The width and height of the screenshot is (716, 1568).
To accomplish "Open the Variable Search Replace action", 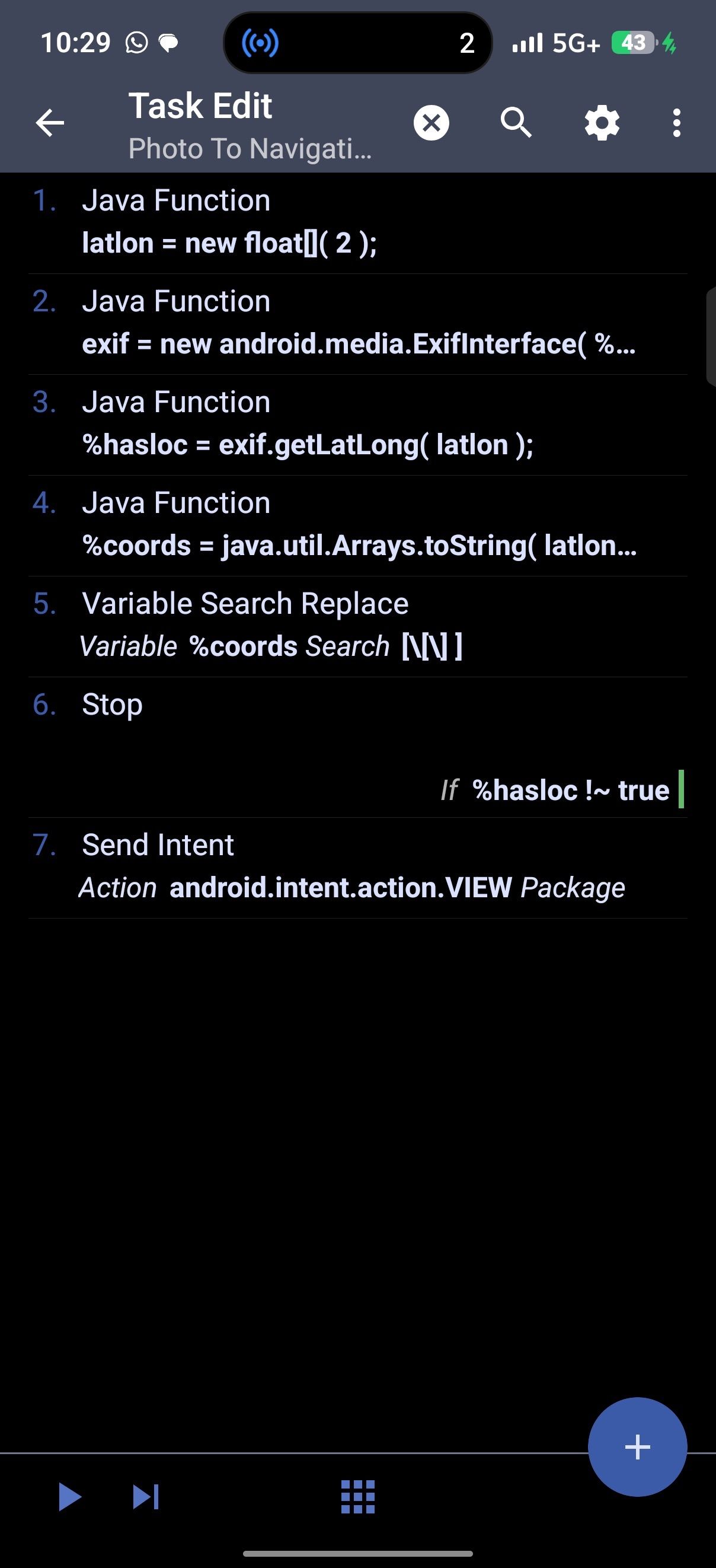I will point(357,626).
